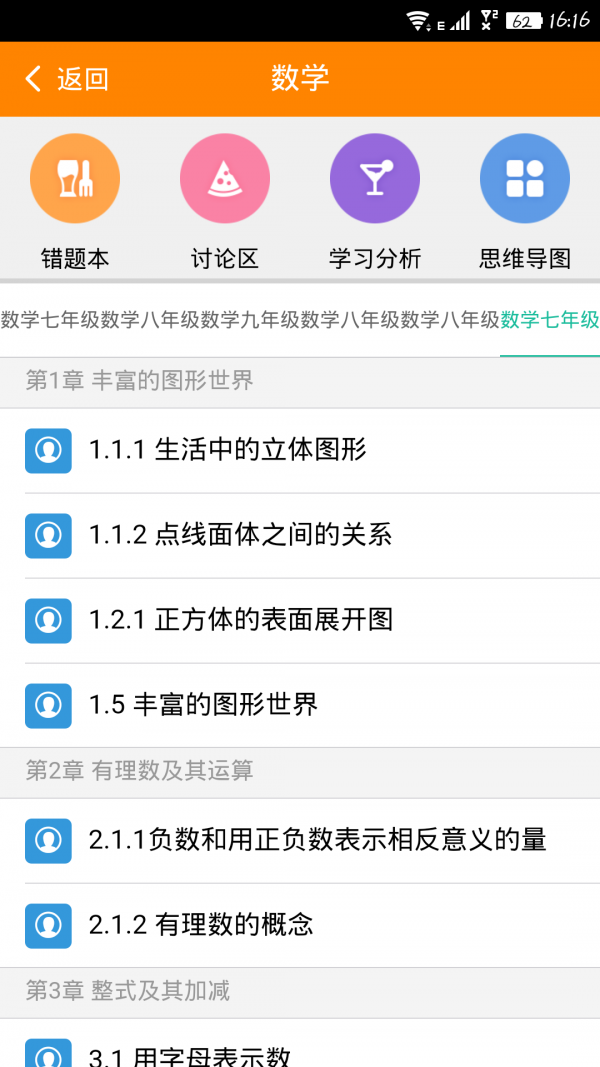
Task: Open lesson 3.1 用字母表示数
Action: click(x=300, y=1052)
